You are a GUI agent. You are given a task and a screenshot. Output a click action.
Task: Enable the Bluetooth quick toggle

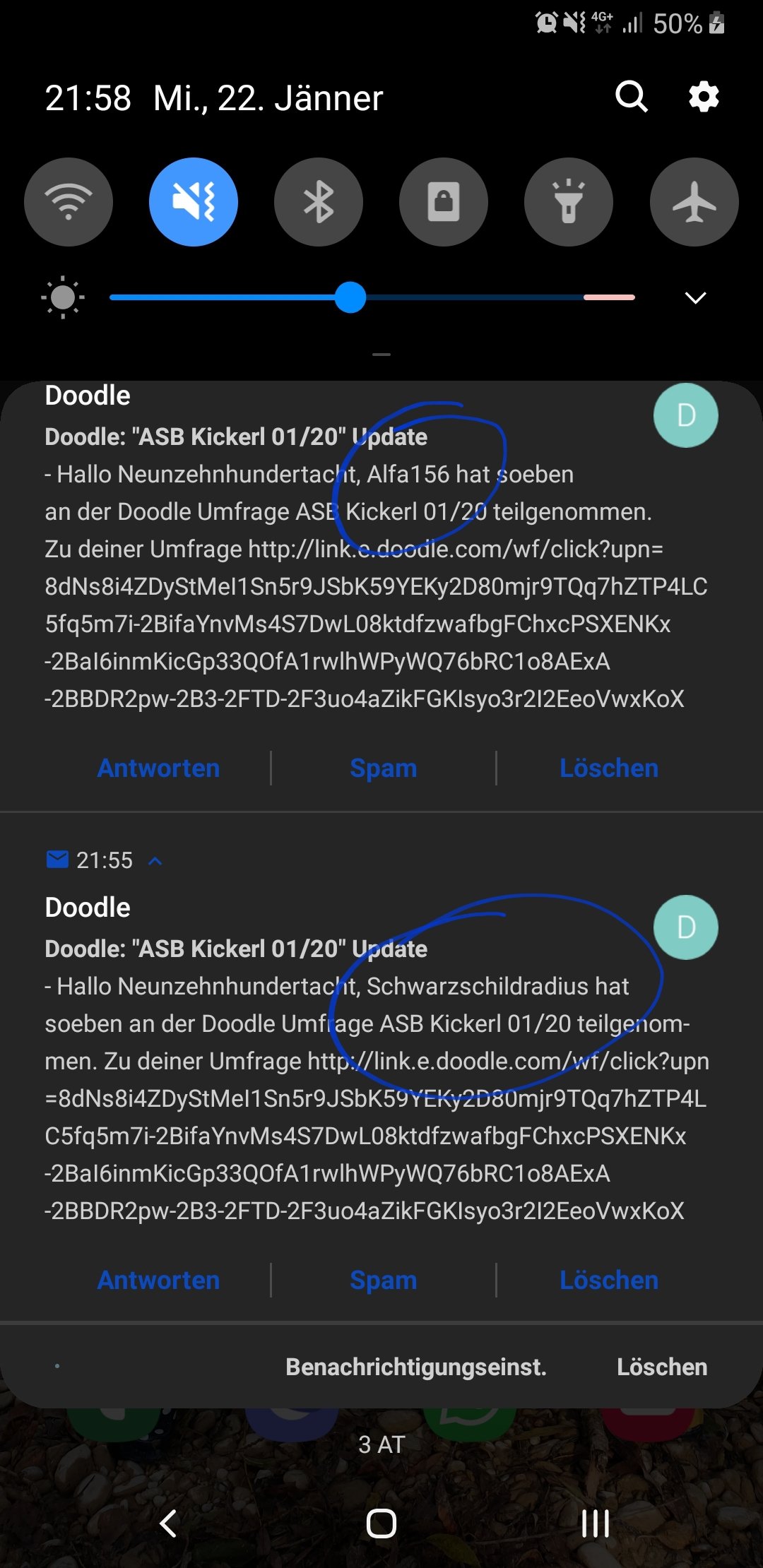(319, 202)
